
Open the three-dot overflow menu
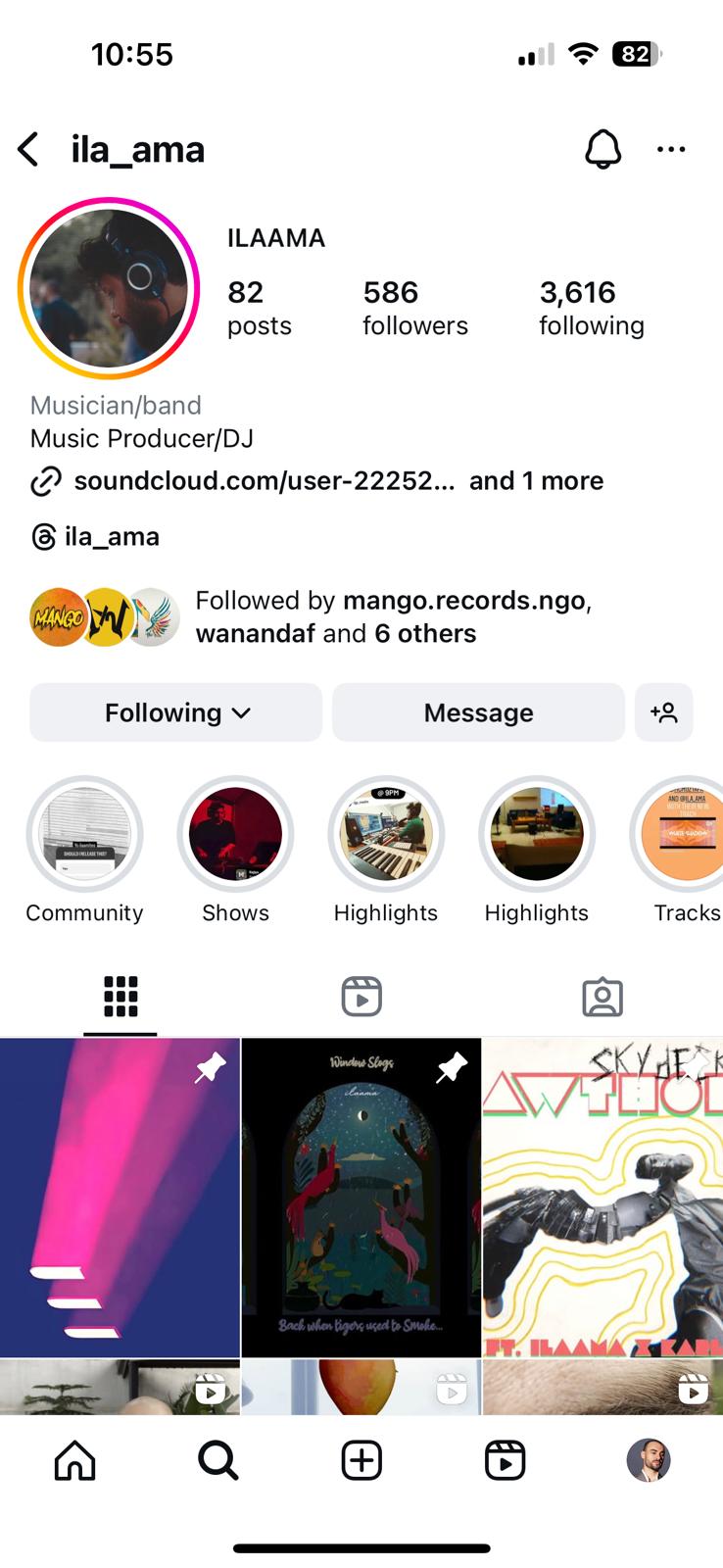tap(671, 150)
